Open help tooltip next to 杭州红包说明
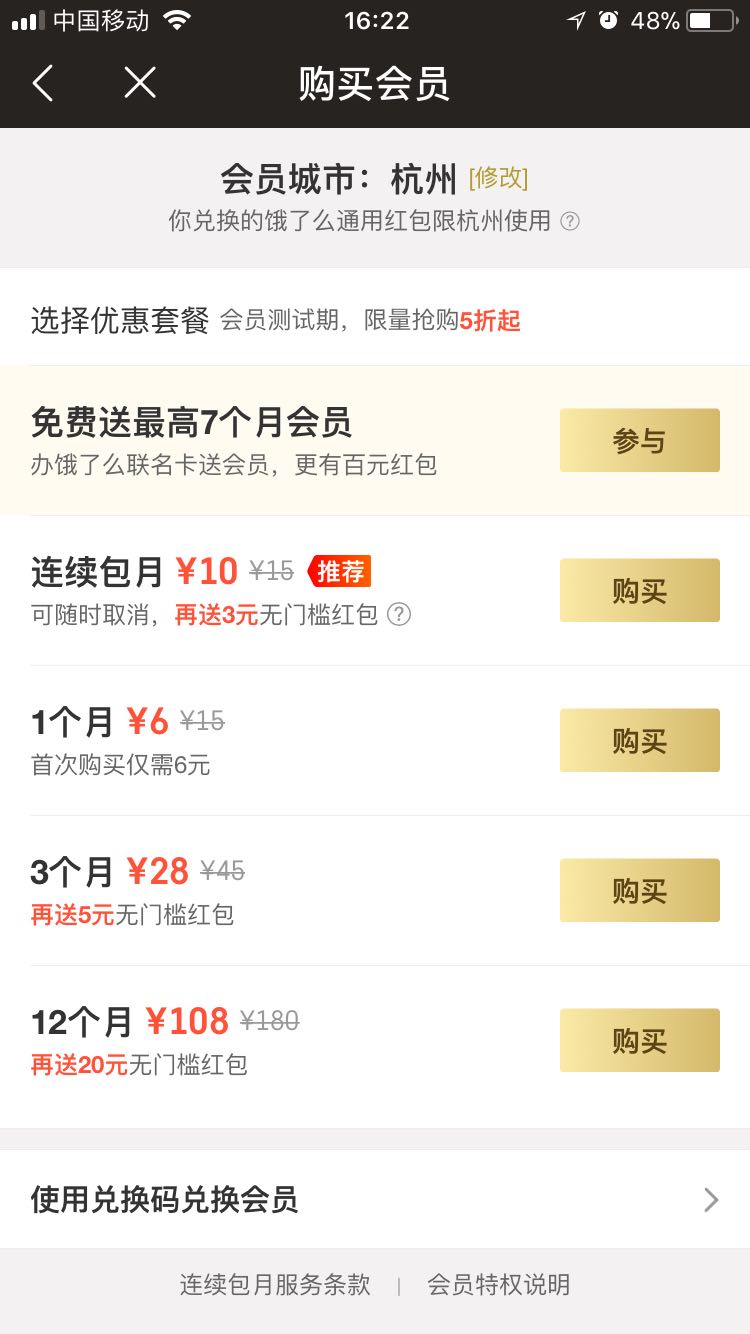Screen dimensions: 750x1334 click(571, 221)
